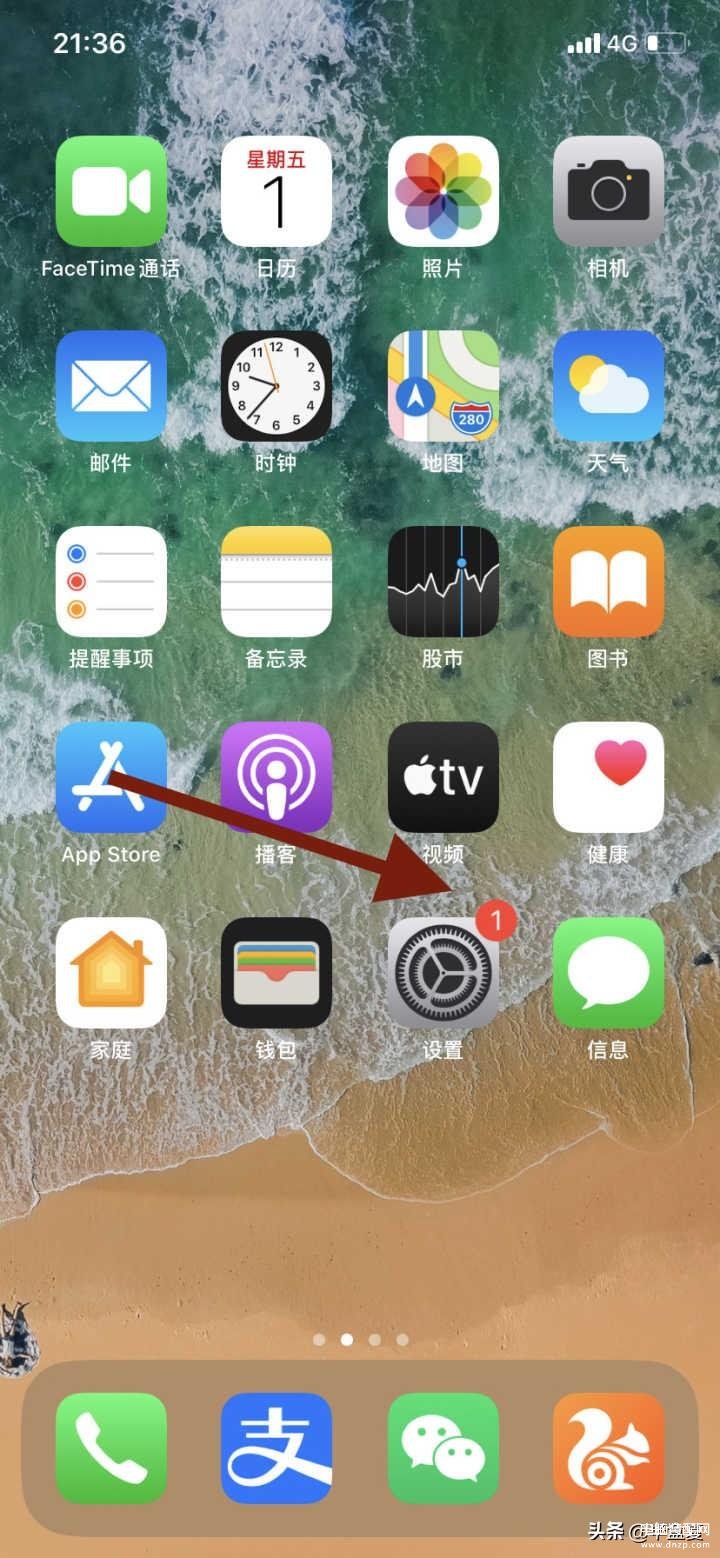Open the Apple TV (视频) app

click(x=443, y=777)
